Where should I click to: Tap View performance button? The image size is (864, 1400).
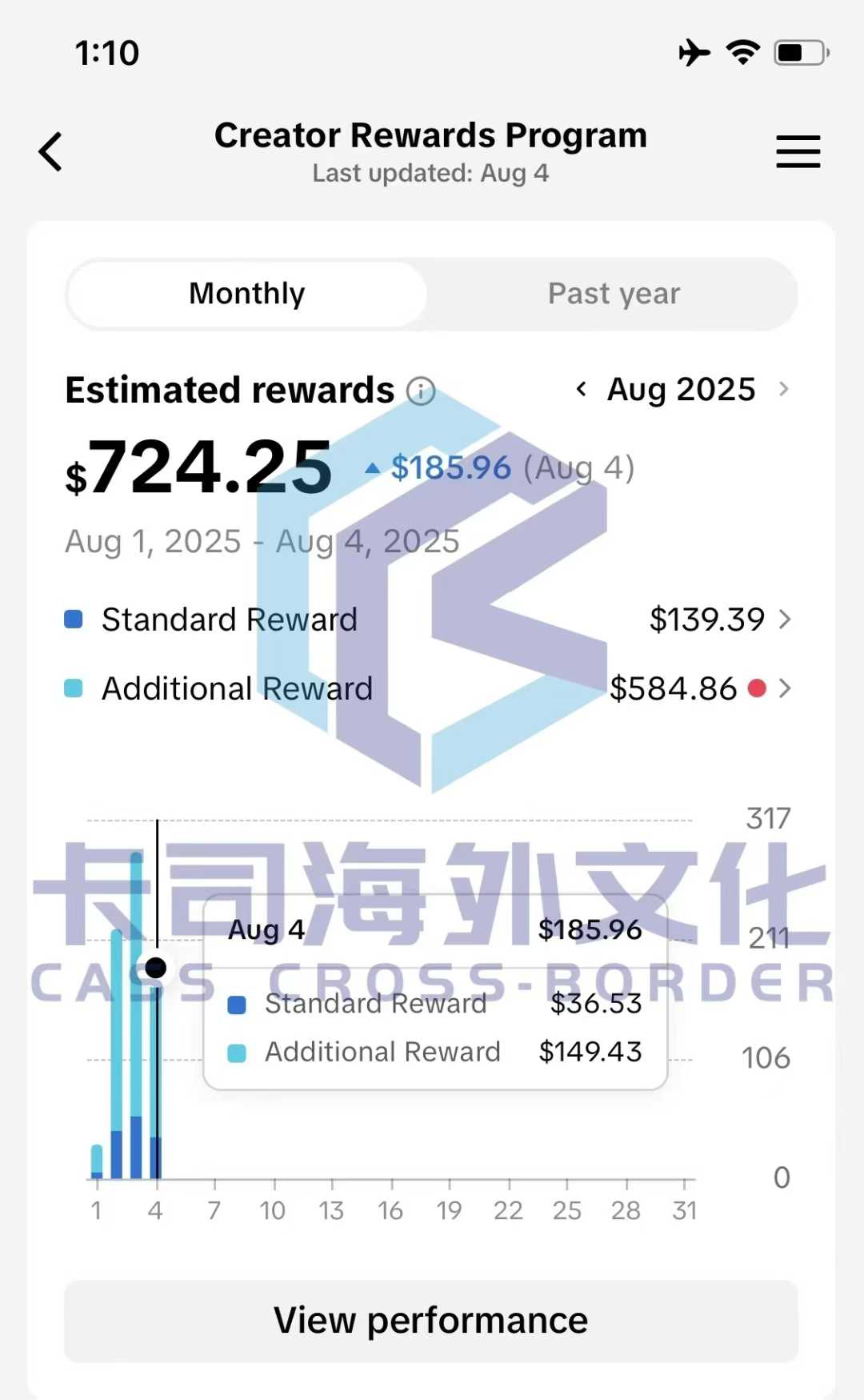[x=431, y=1321]
